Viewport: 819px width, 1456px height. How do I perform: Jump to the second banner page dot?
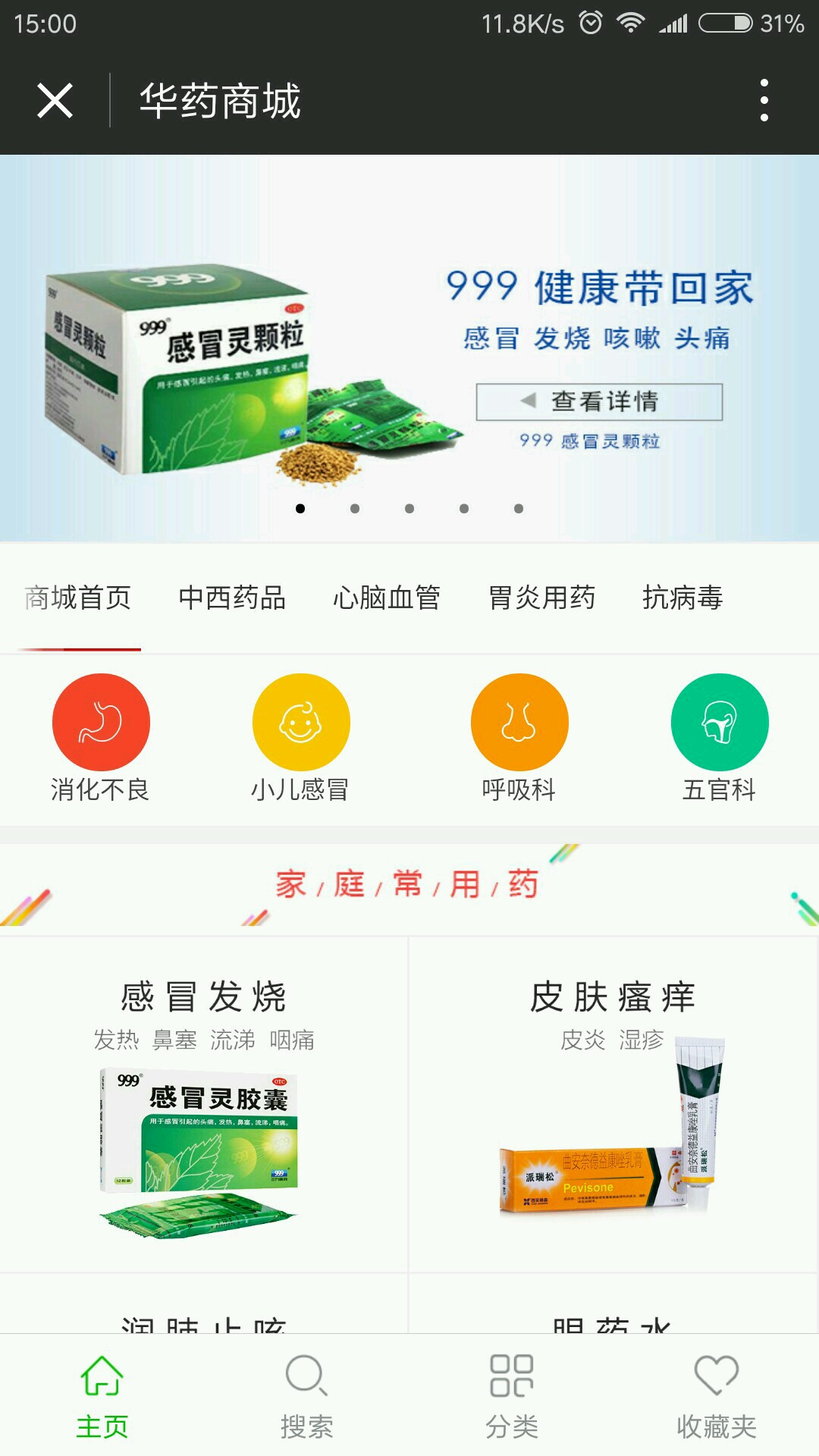point(355,509)
